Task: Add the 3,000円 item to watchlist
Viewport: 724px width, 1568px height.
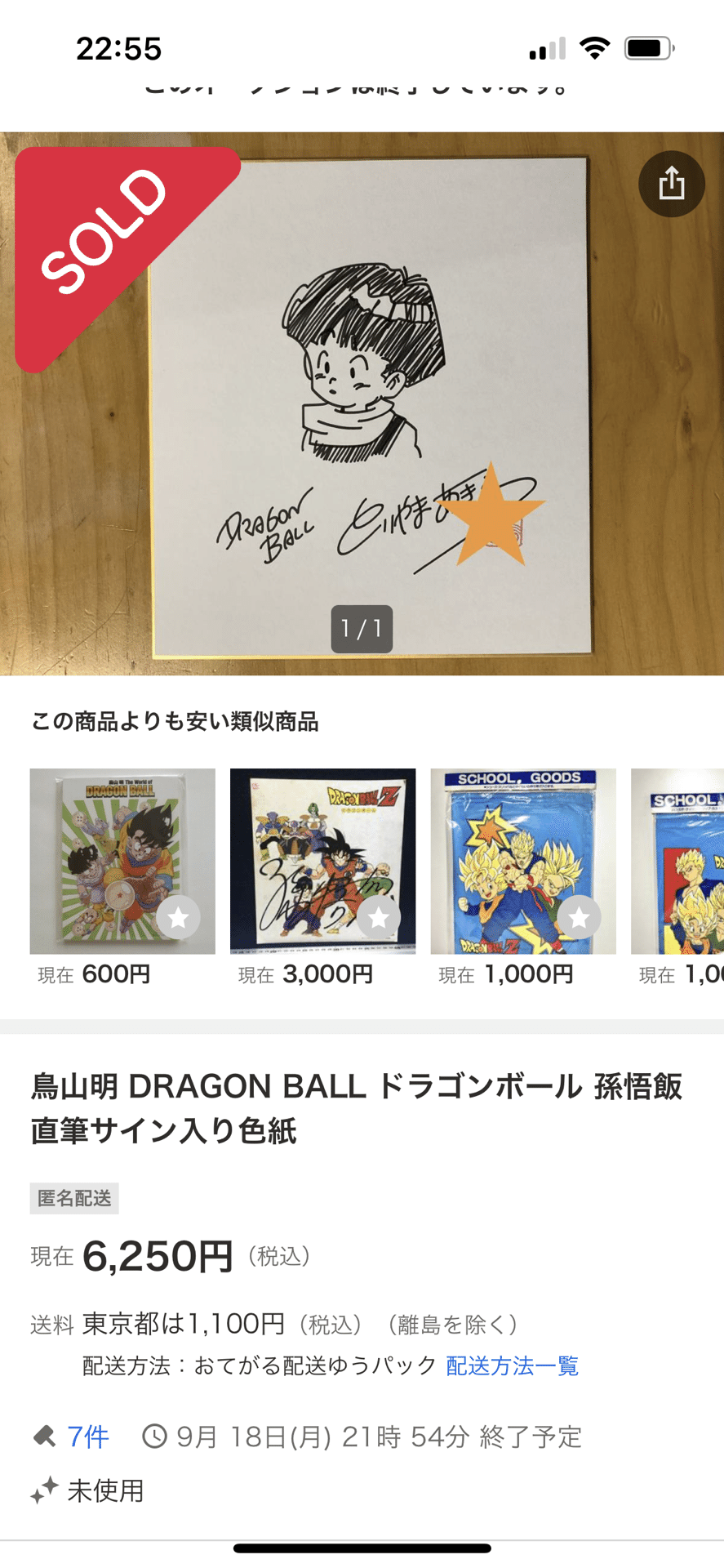Action: pos(379,917)
